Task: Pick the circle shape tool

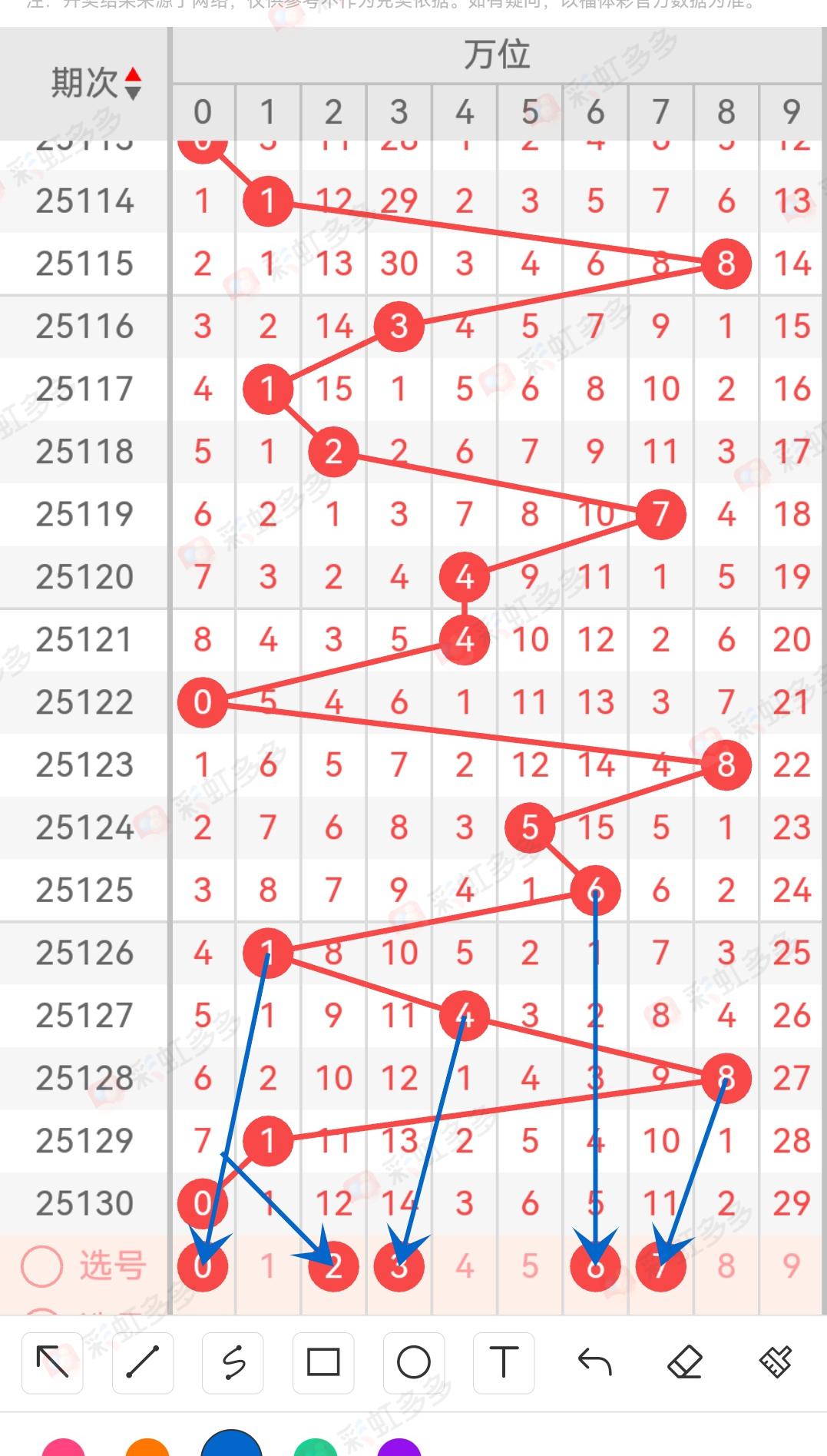Action: [414, 1363]
